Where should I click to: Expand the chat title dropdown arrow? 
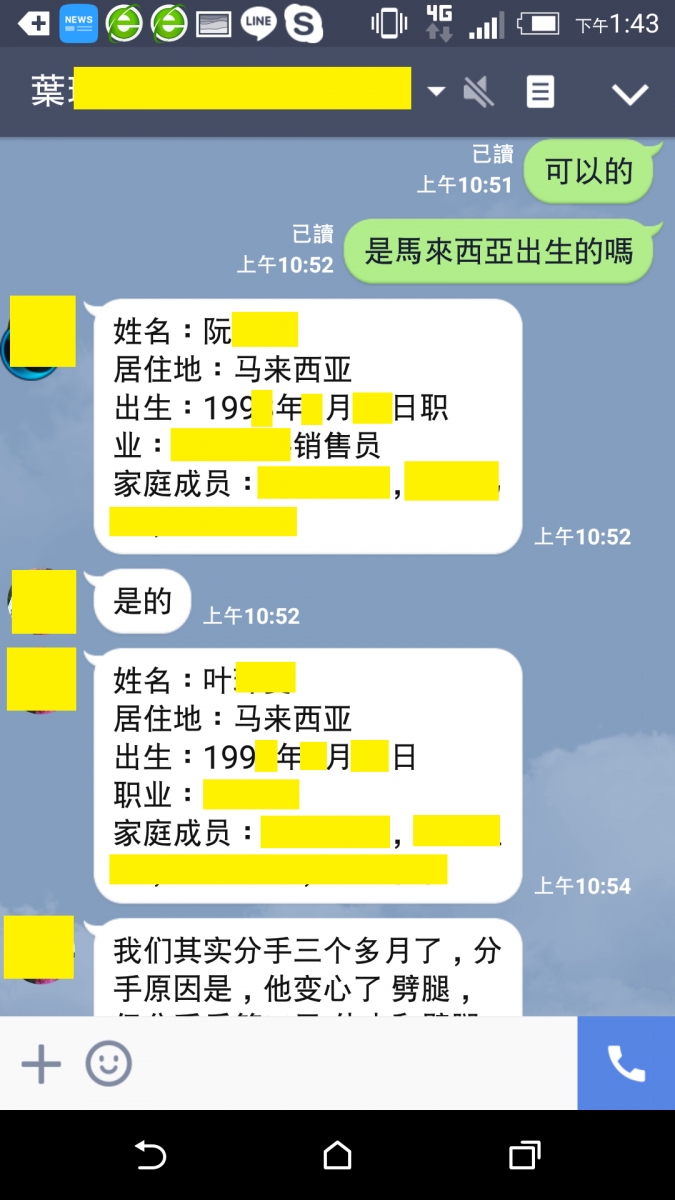(436, 92)
